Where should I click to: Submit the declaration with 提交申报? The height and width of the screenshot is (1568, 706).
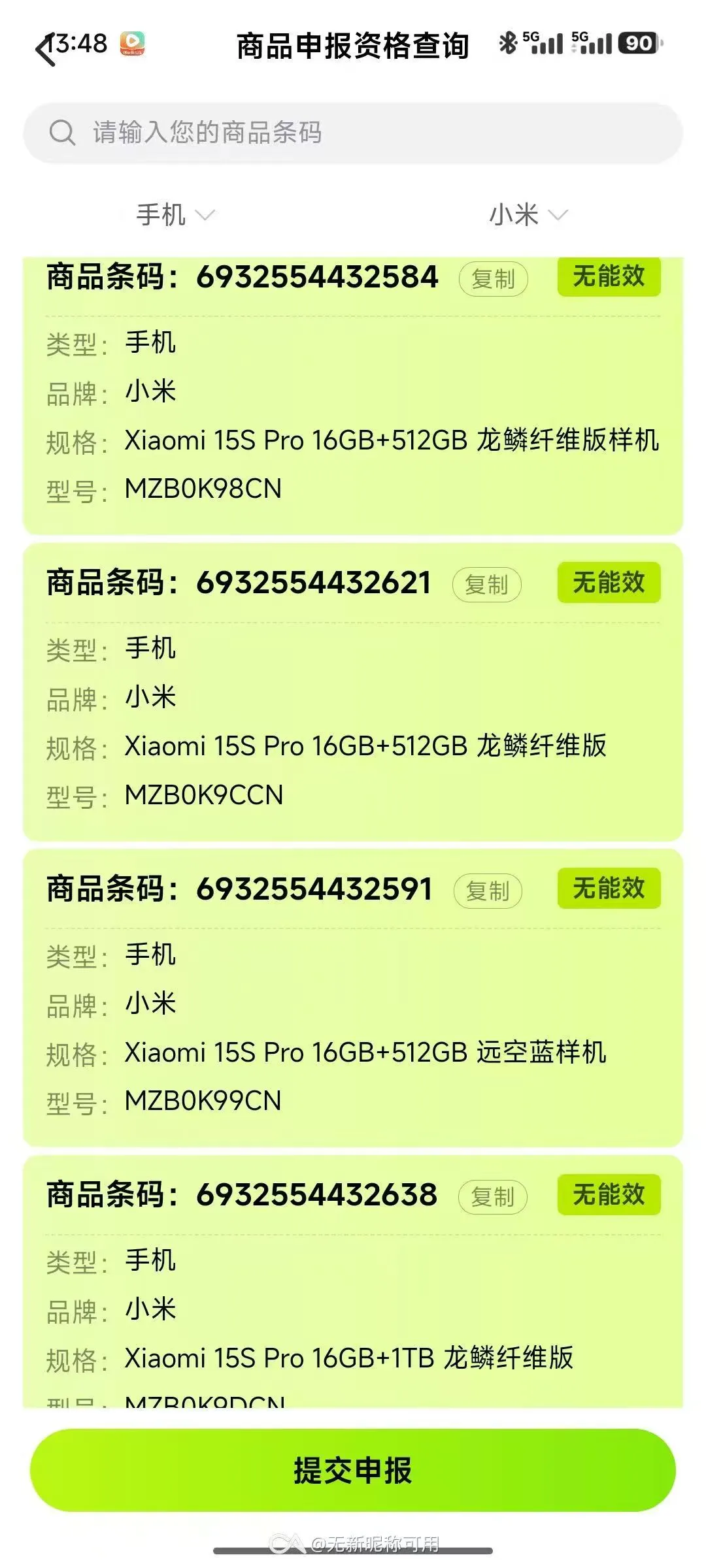[x=353, y=1471]
